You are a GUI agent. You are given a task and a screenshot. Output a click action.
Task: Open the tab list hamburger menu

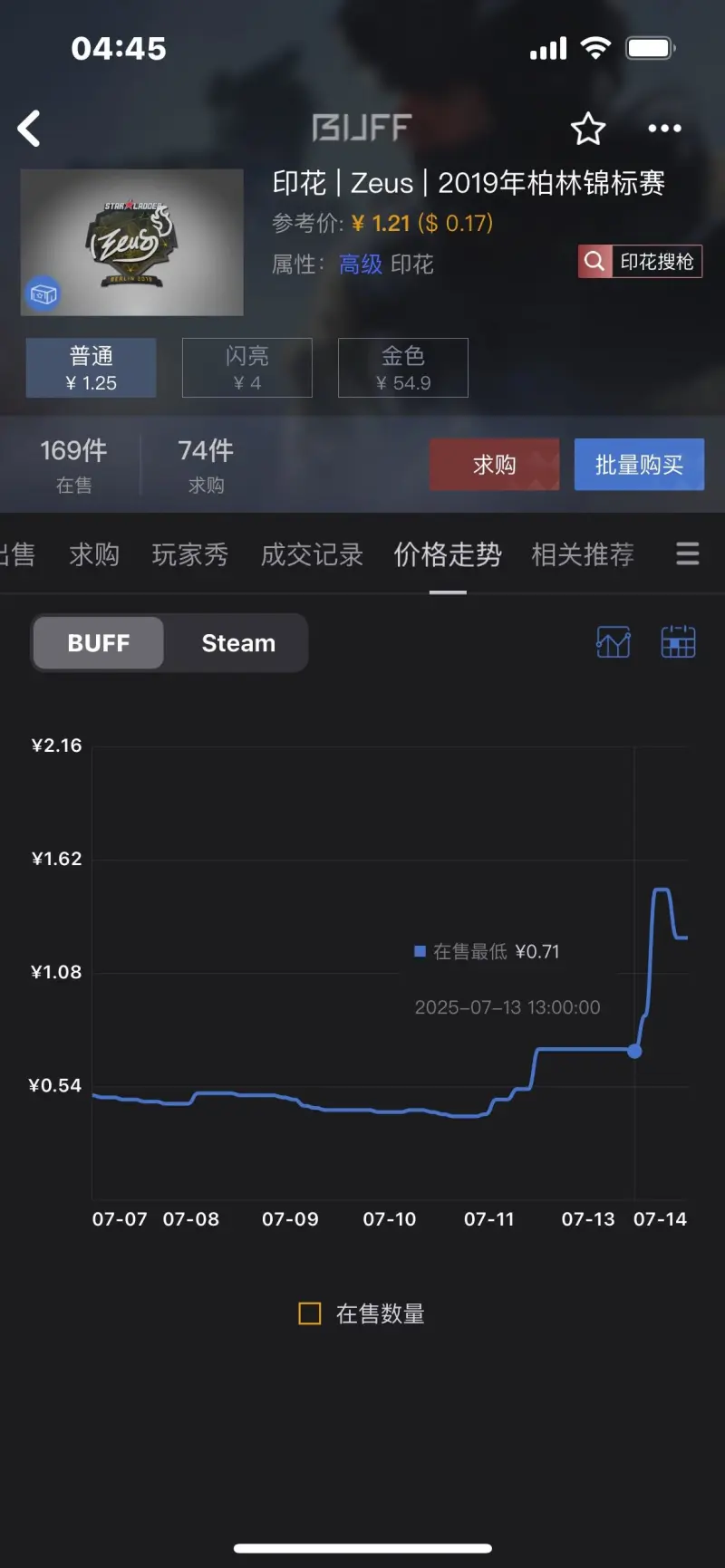click(688, 553)
